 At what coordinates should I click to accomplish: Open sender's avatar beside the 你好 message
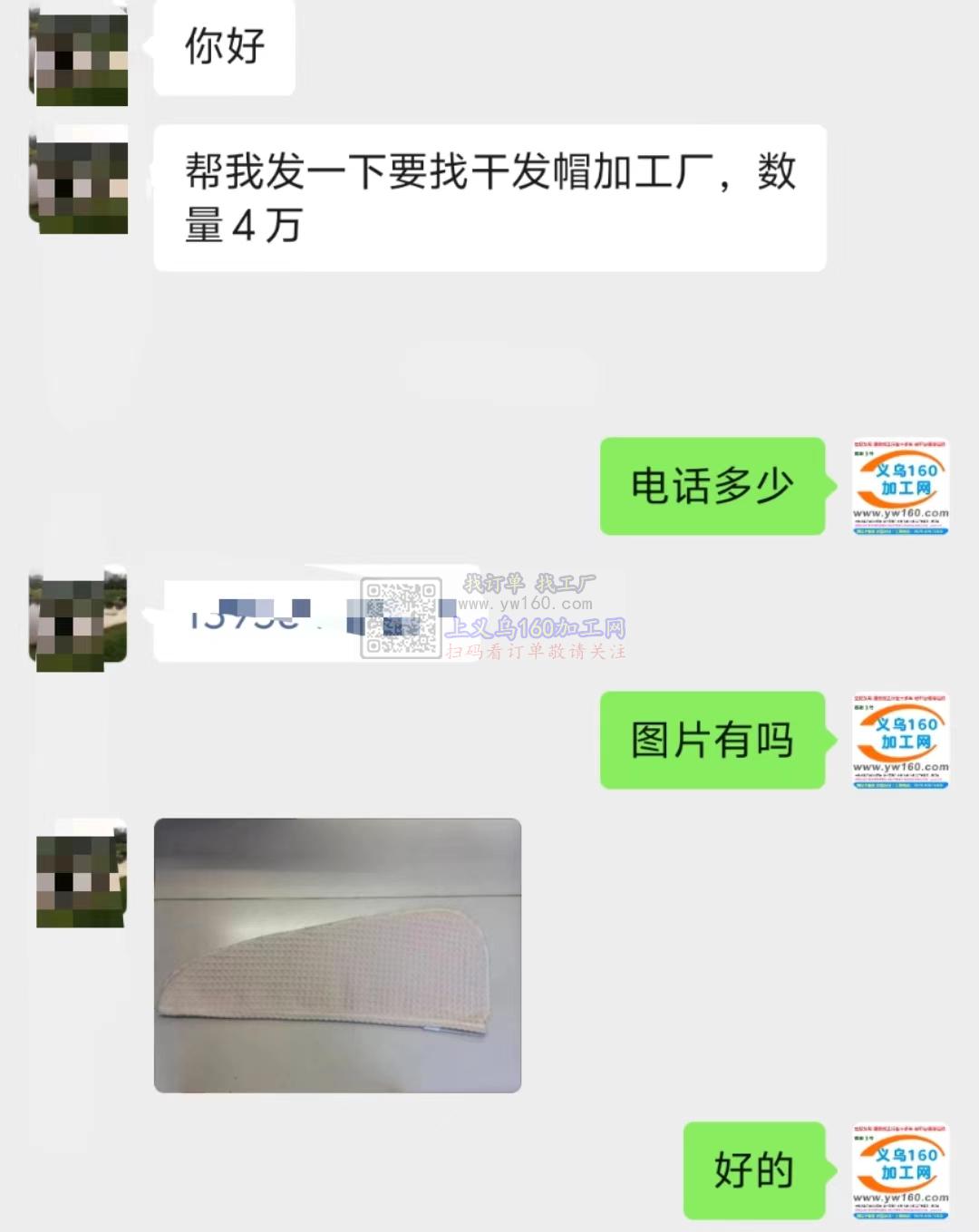(x=80, y=56)
